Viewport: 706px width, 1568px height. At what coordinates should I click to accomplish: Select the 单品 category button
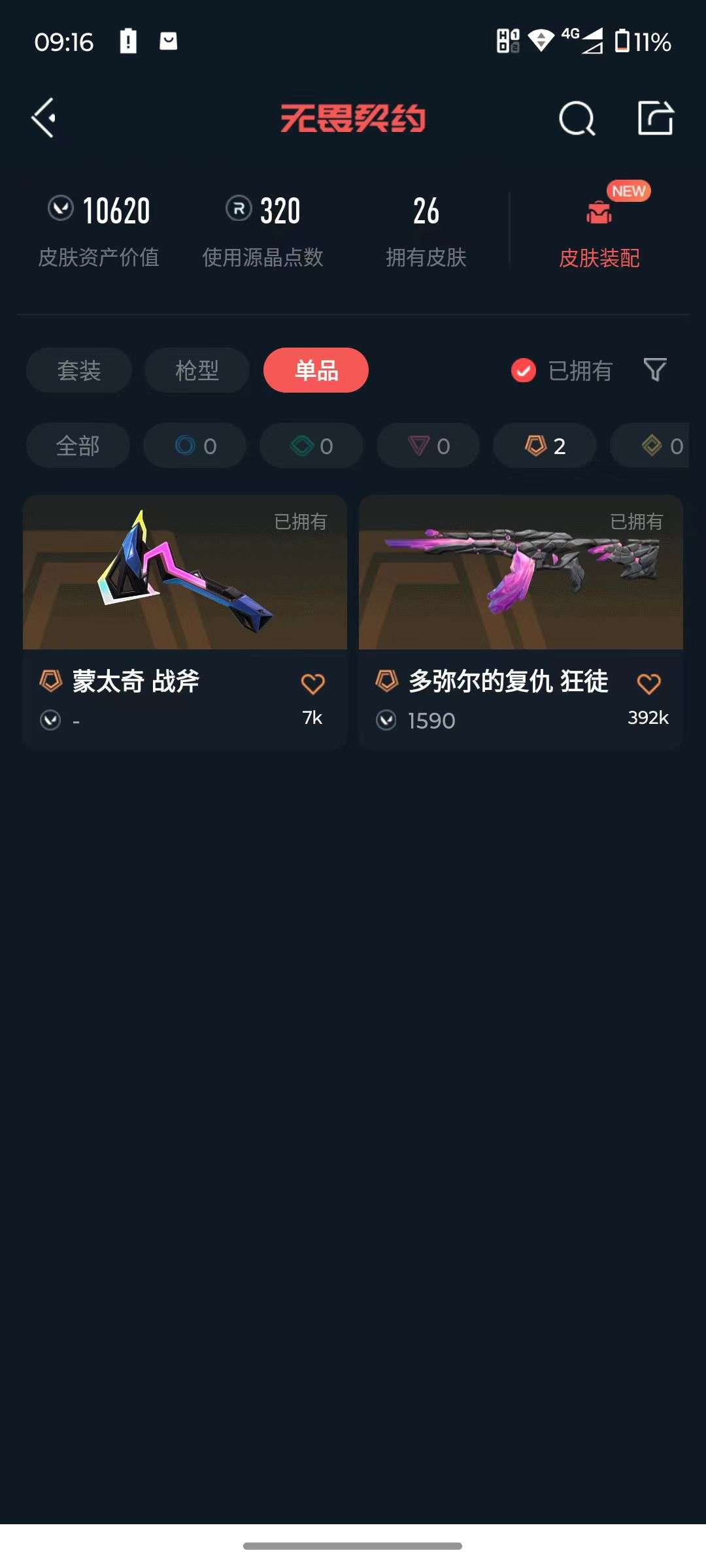(x=315, y=370)
